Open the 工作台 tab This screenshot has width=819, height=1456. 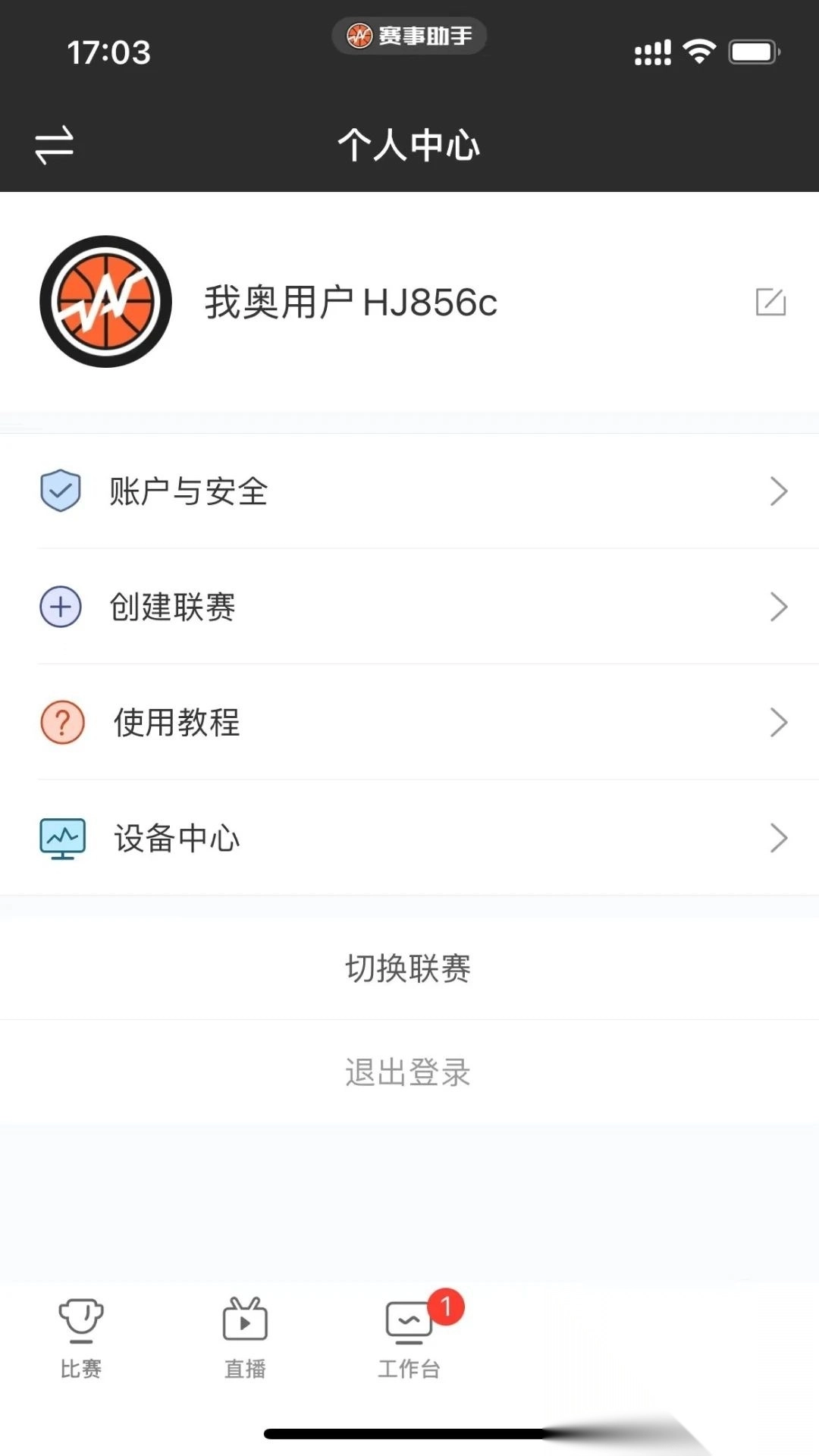tap(409, 1338)
